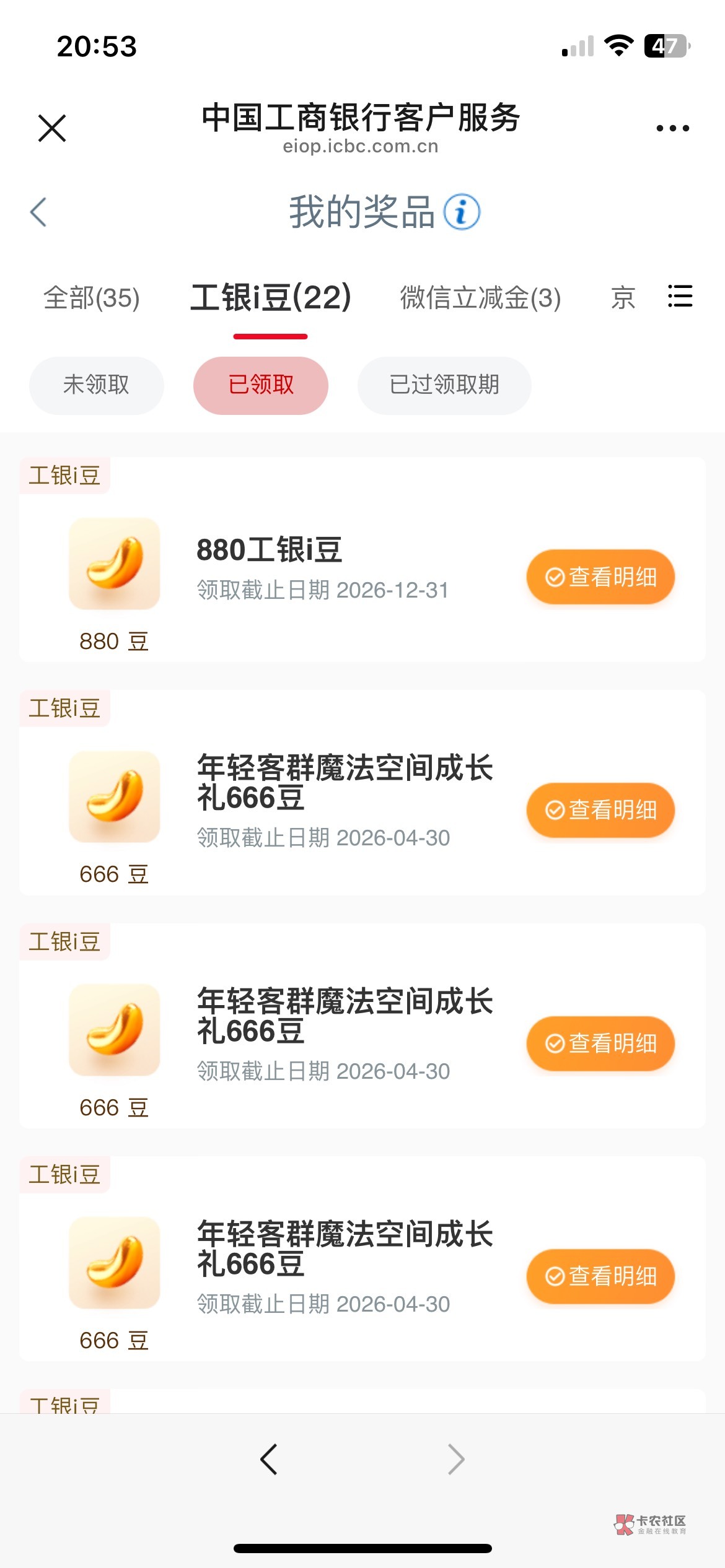The width and height of the screenshot is (725, 1568).
Task: Switch to the partially visible 京 tab
Action: (623, 298)
